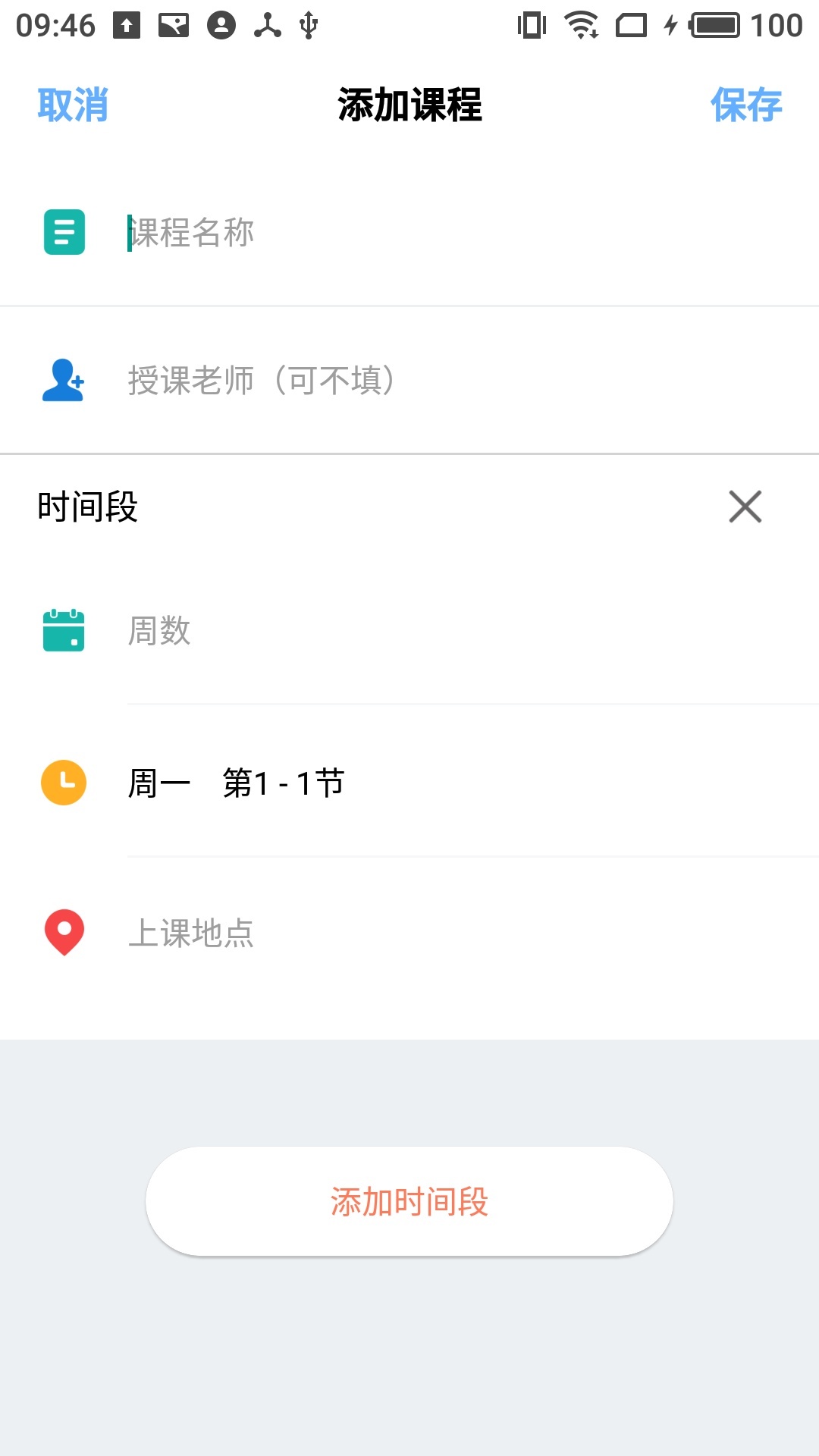Tap 取消 to cancel adding course
The image size is (819, 1456).
[x=73, y=105]
